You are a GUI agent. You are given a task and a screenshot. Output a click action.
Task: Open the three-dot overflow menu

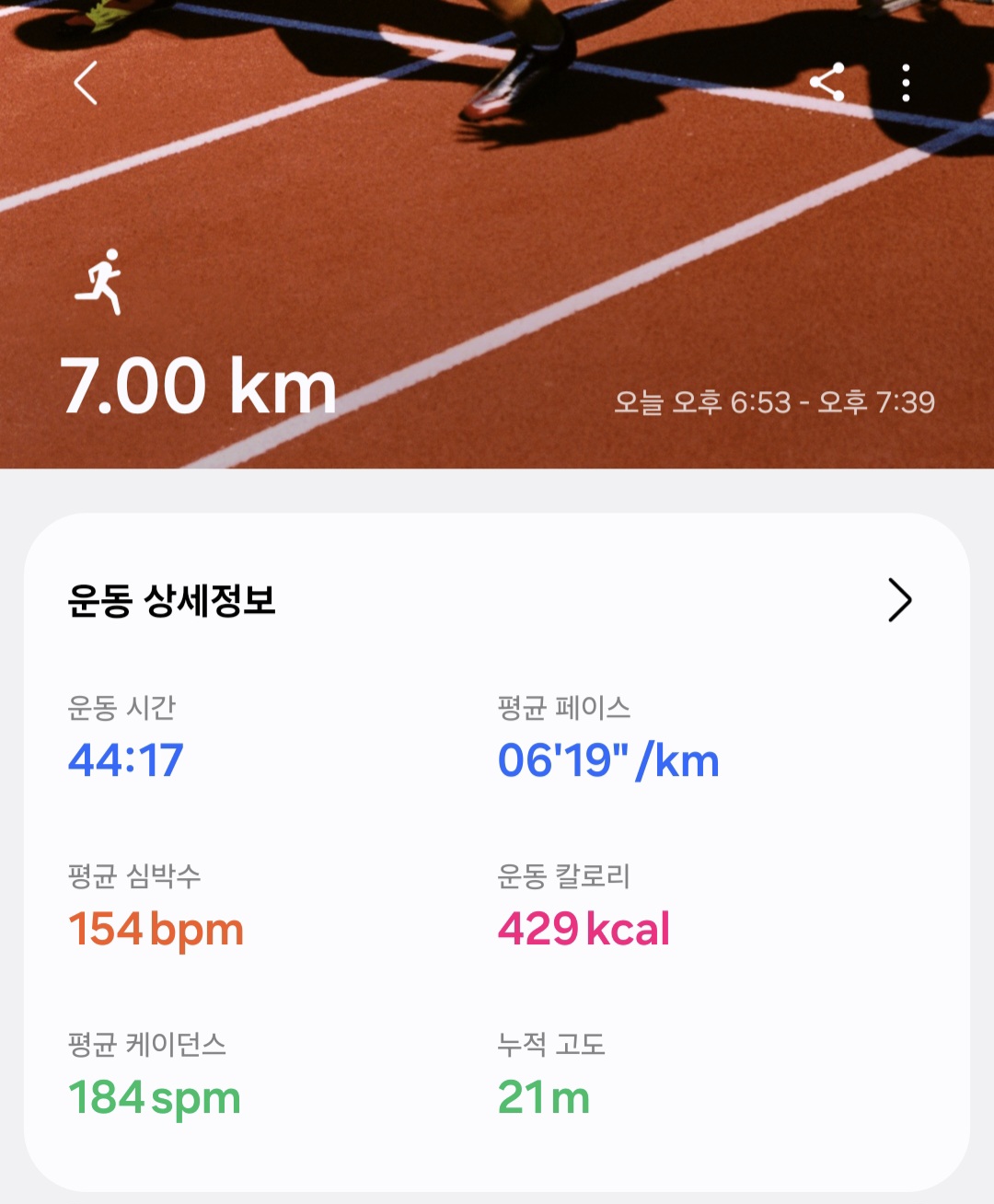[x=906, y=83]
